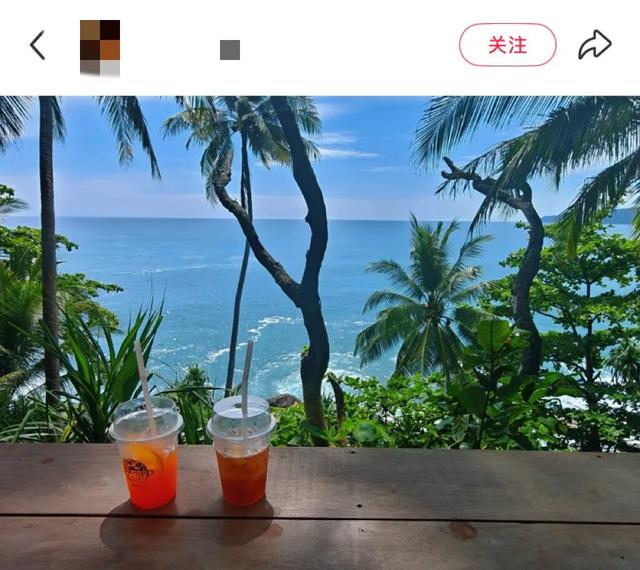Share this post
Image resolution: width=640 pixels, height=570 pixels.
pyautogui.click(x=594, y=45)
